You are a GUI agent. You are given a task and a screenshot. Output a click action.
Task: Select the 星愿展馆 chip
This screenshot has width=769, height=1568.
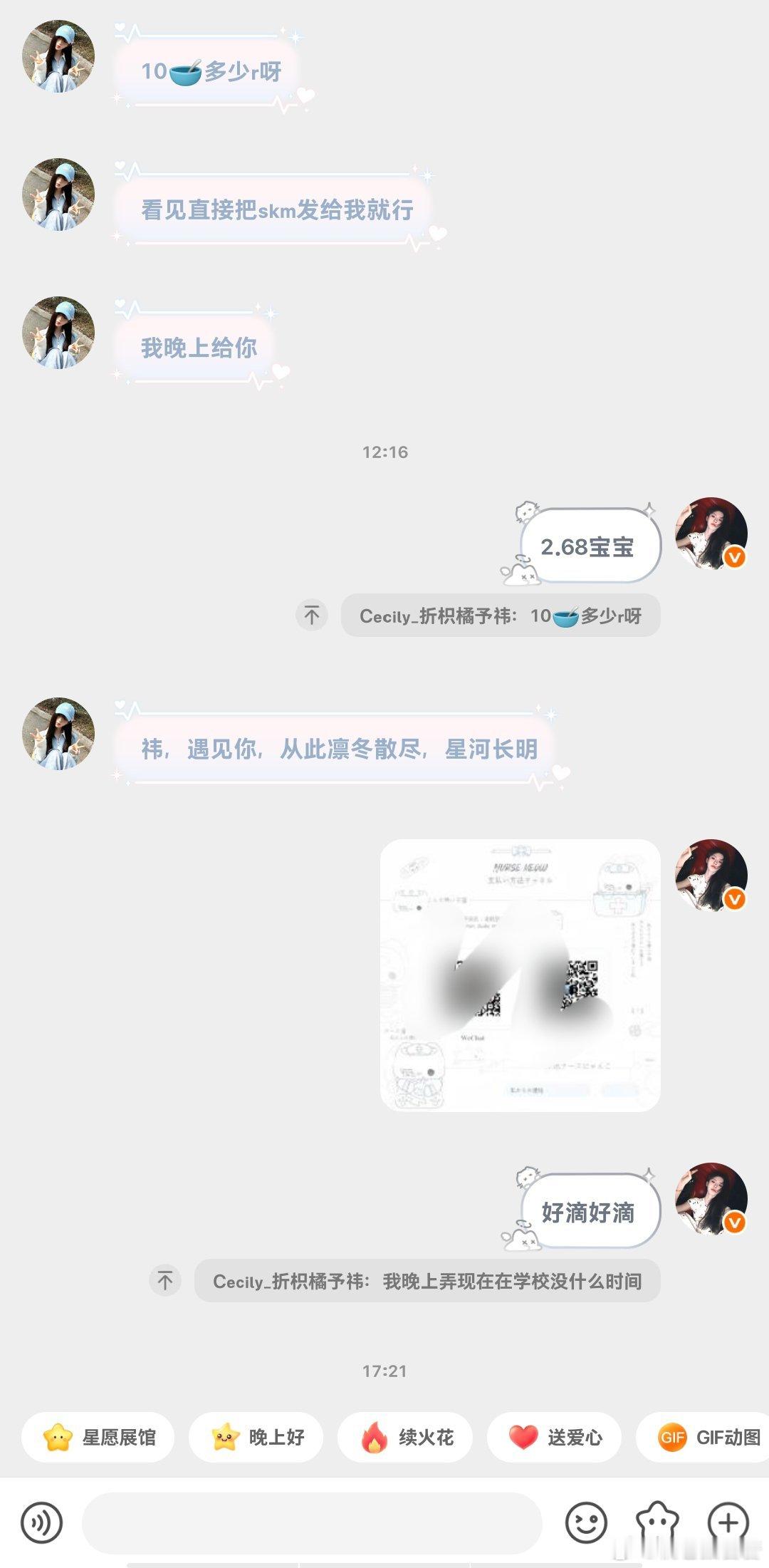click(x=98, y=1437)
